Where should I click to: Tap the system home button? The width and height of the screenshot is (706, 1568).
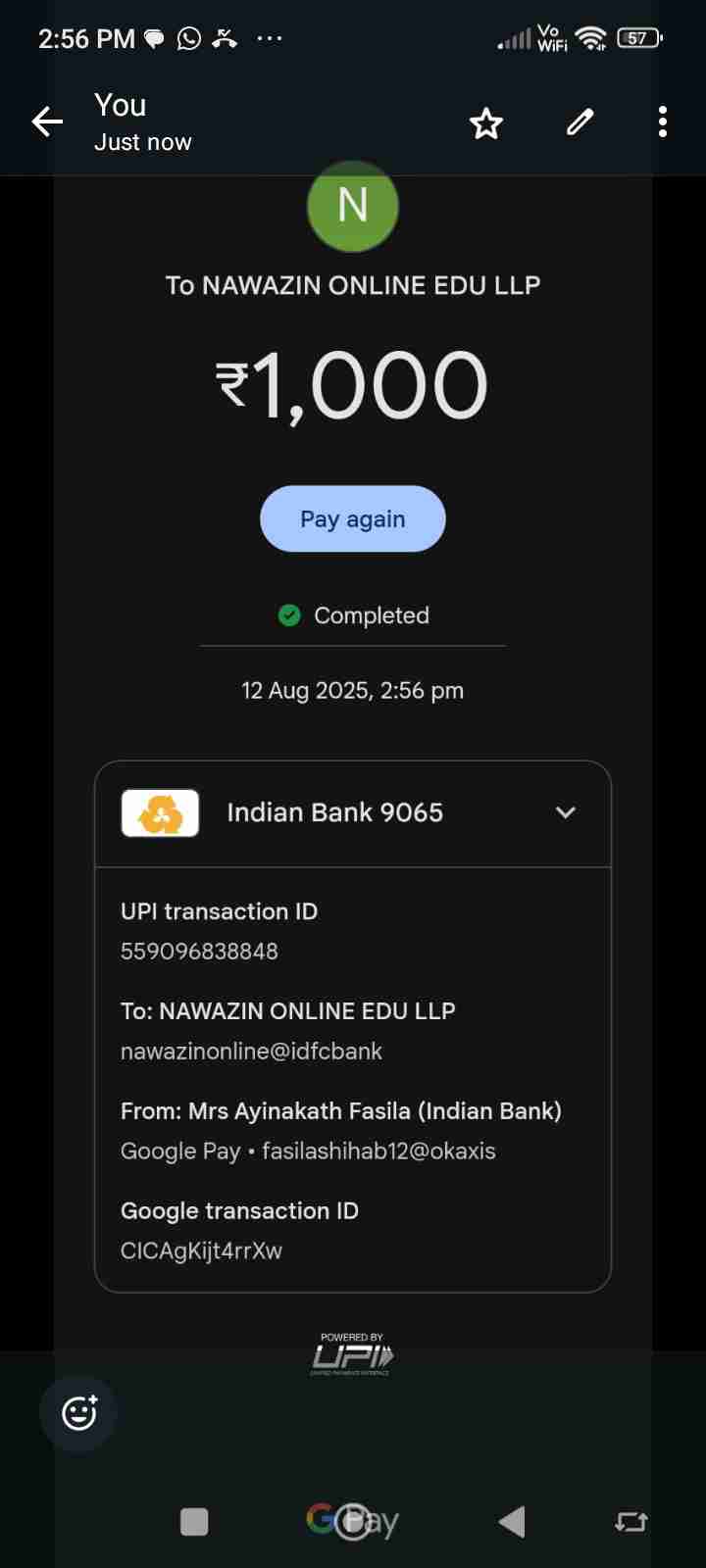pyautogui.click(x=353, y=1522)
